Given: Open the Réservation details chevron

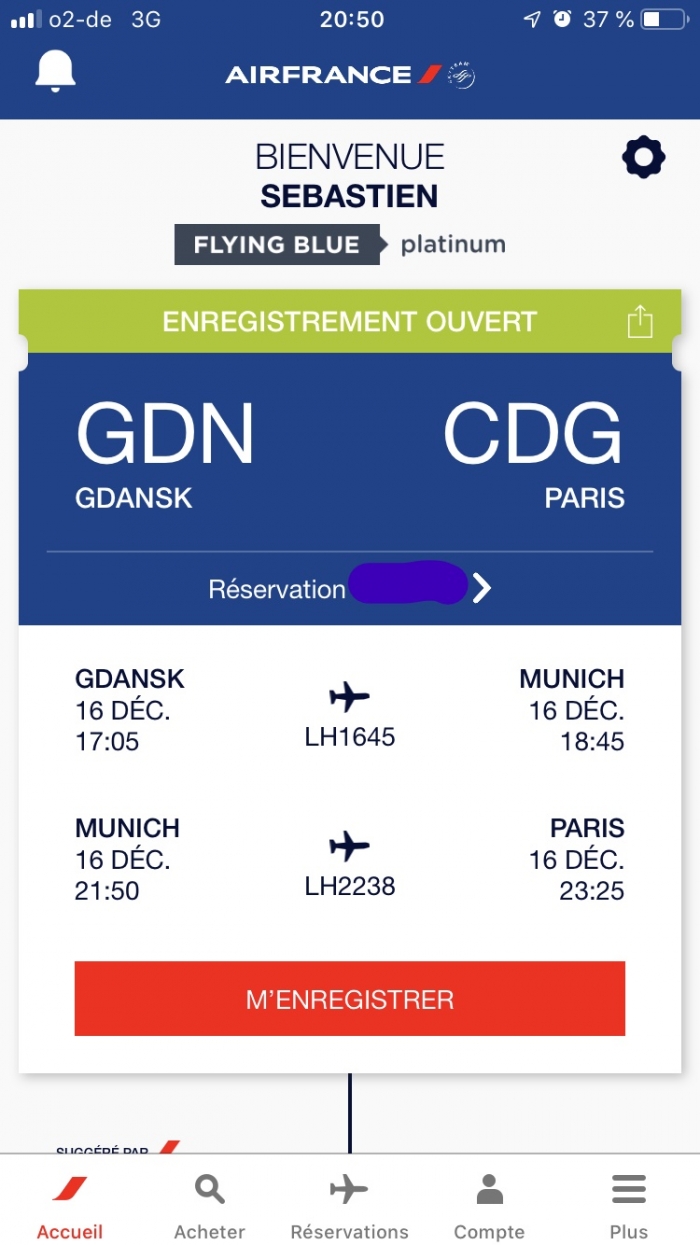Looking at the screenshot, I should point(482,589).
